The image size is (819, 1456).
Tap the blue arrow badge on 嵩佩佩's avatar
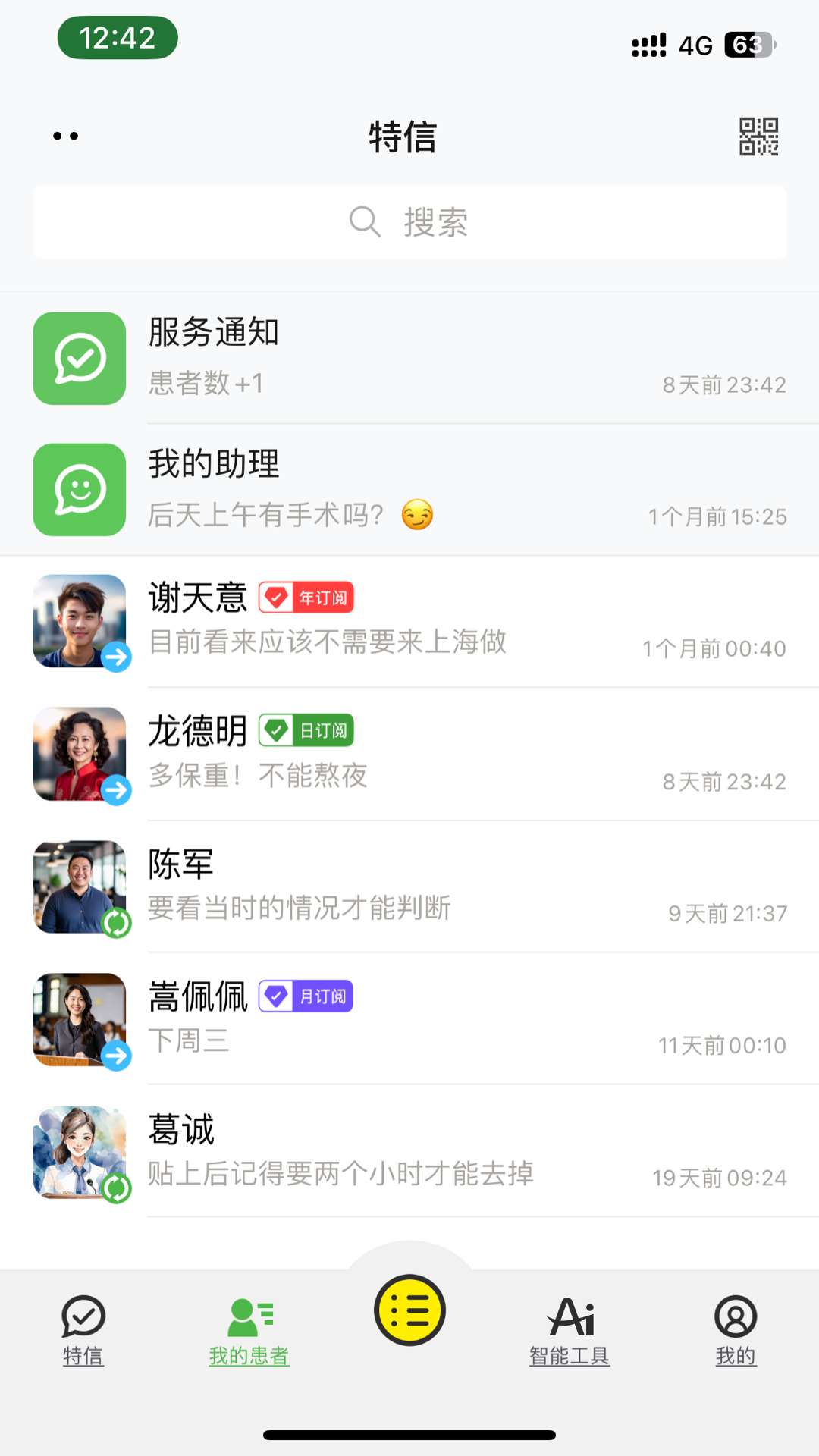tap(115, 1055)
